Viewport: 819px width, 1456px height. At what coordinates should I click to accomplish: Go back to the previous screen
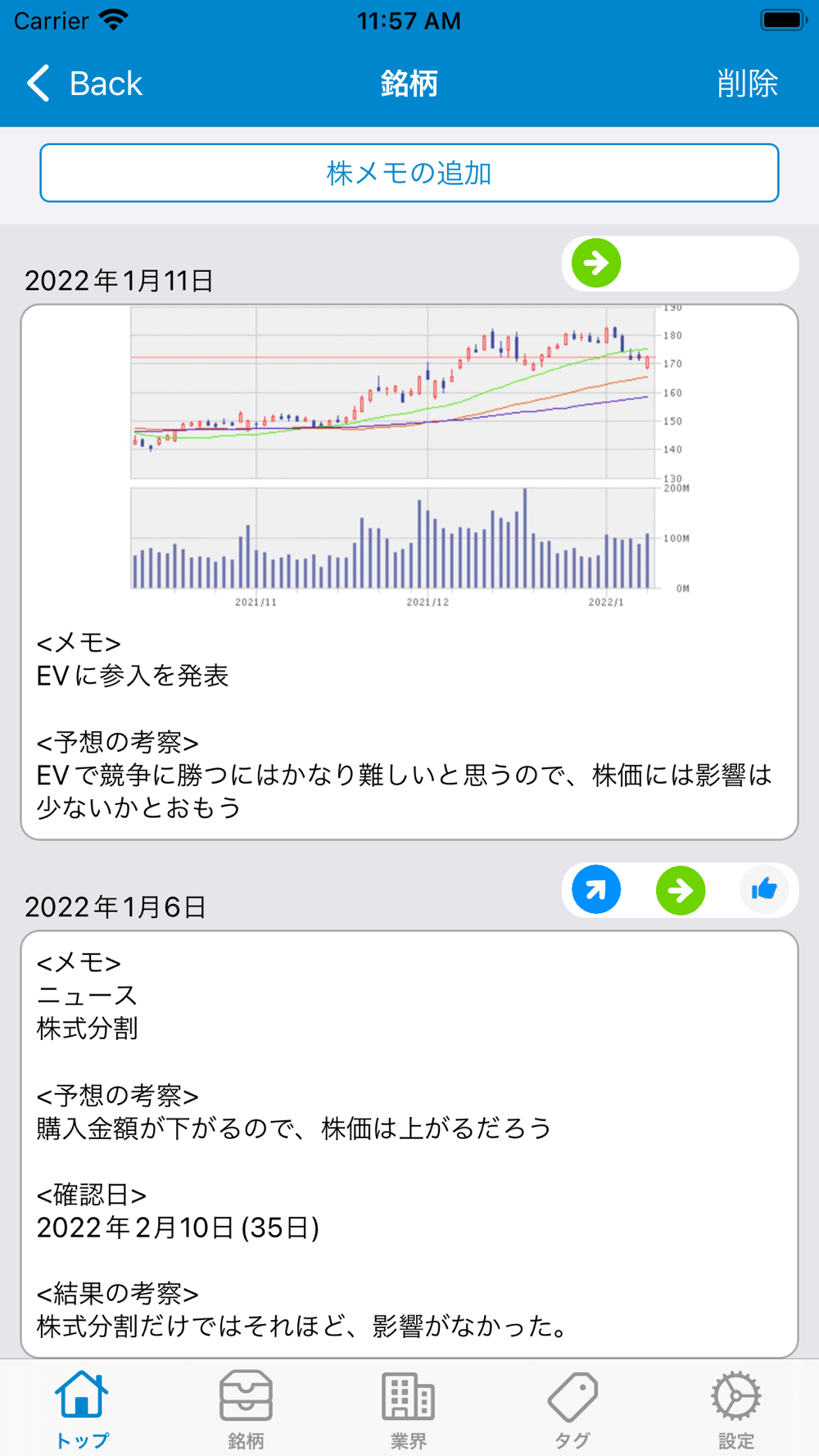tap(84, 84)
